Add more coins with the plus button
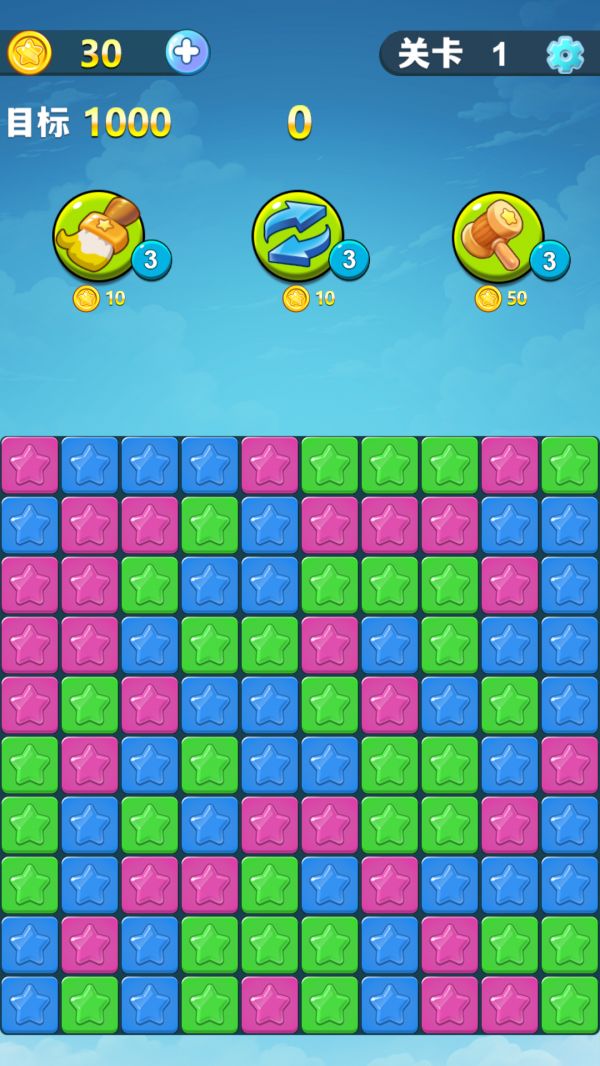Image resolution: width=600 pixels, height=1066 pixels. (187, 51)
